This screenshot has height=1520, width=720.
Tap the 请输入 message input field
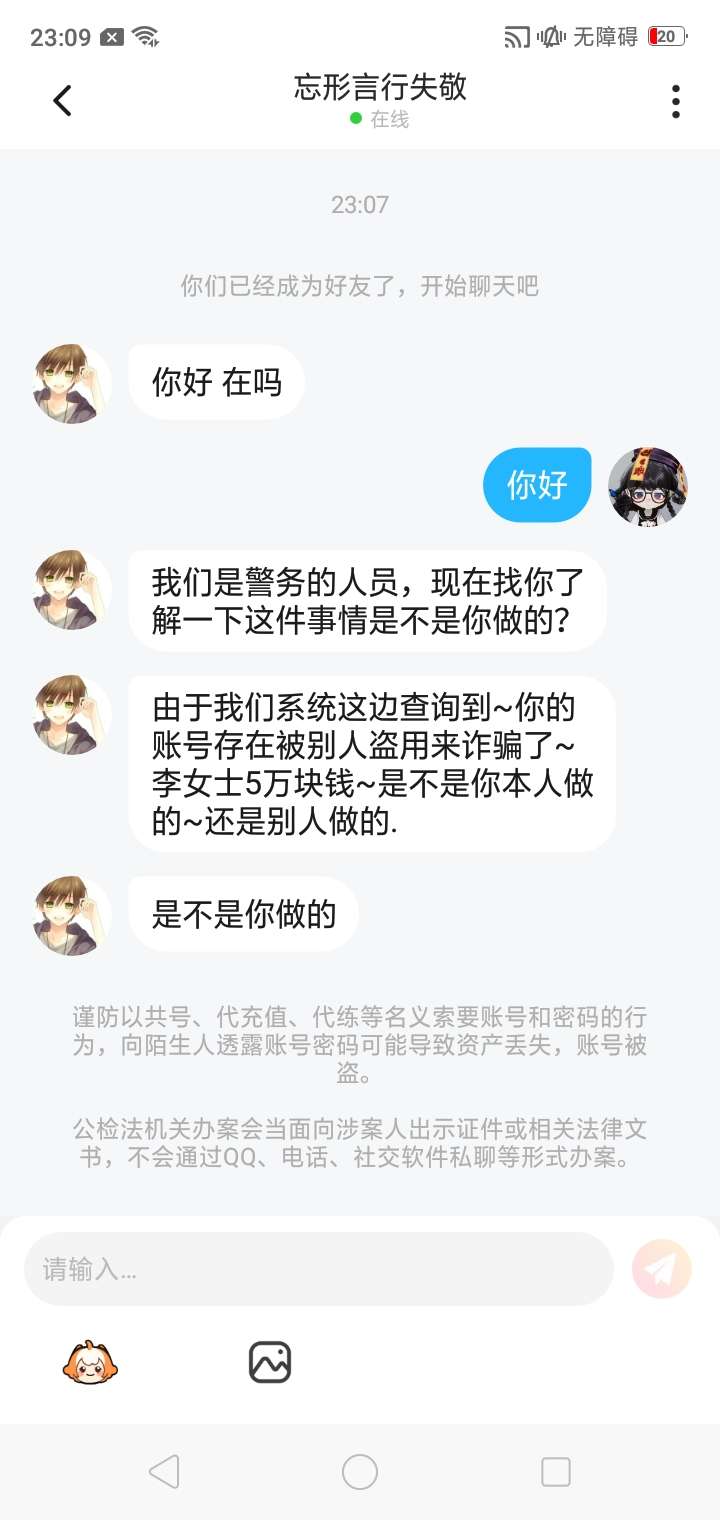318,1269
